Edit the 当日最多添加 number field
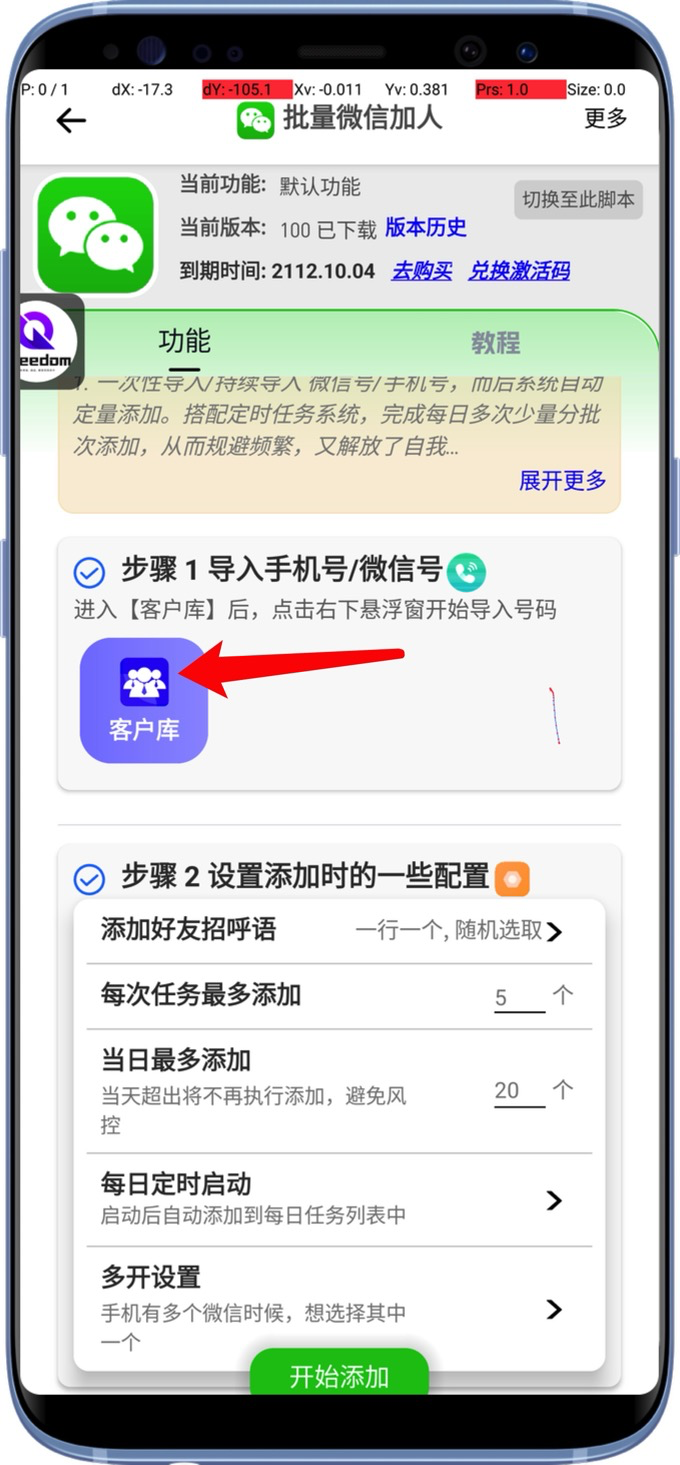Viewport: 680px width, 1465px height. (x=518, y=1091)
